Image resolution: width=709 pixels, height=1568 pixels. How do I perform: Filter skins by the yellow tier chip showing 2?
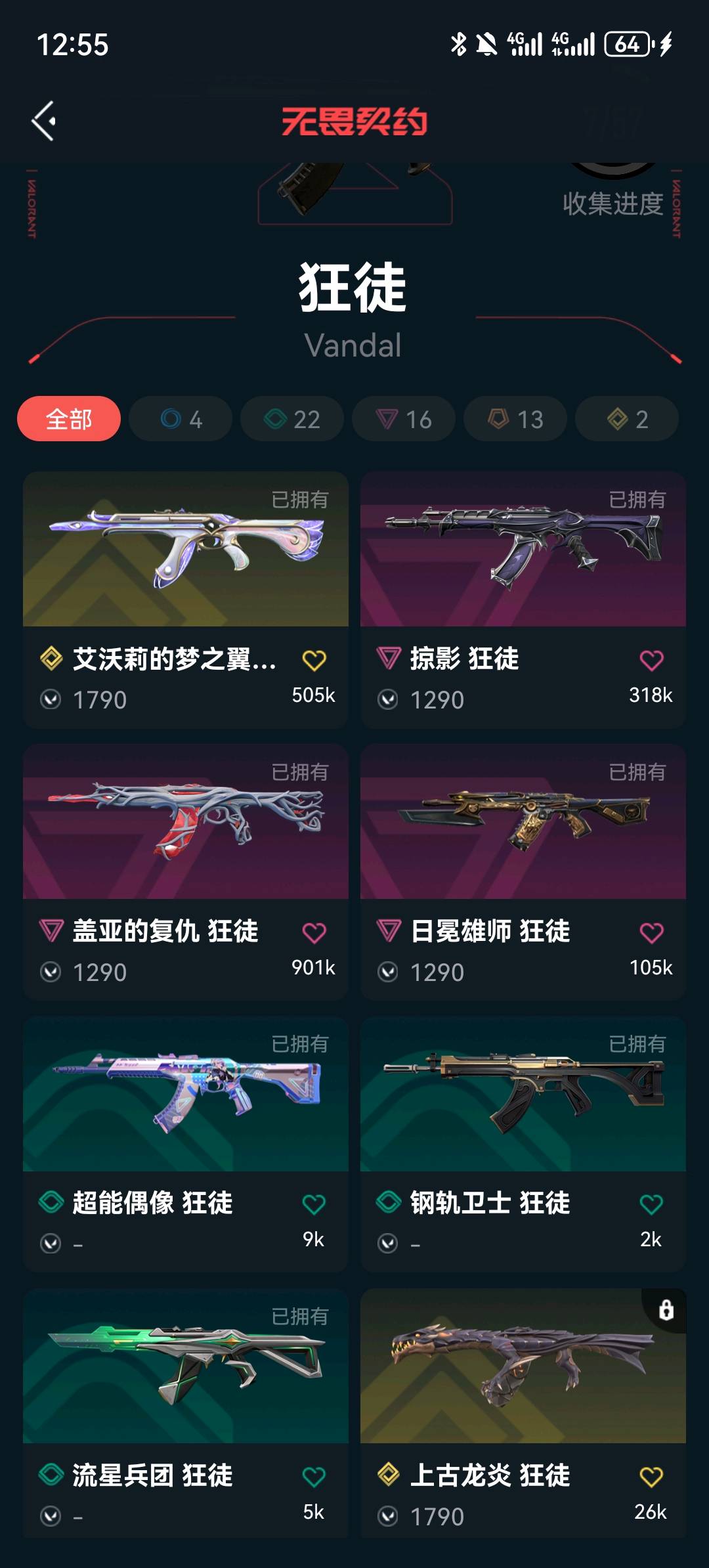coord(627,419)
